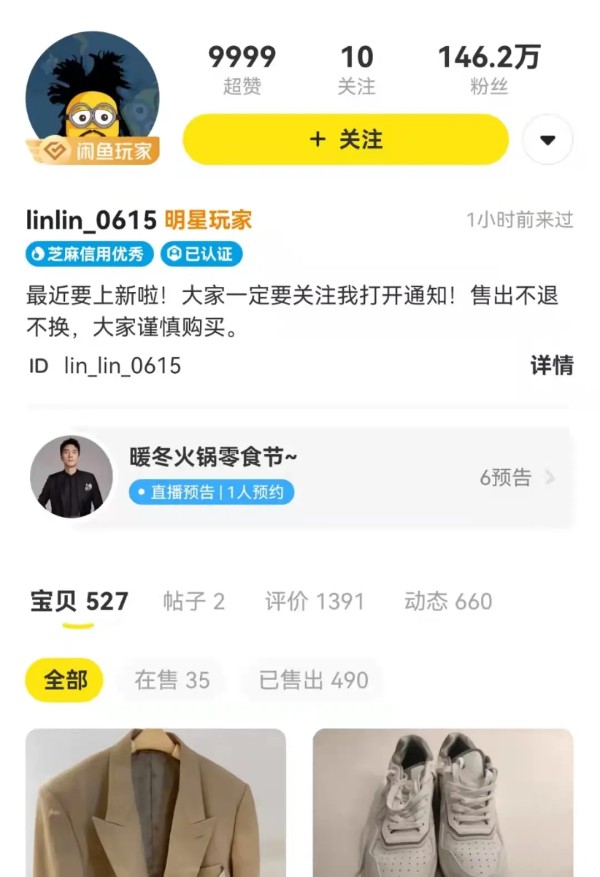Screen dimensions: 600x877
Task: Switch to the 评价 1391 tab
Action: (x=314, y=602)
